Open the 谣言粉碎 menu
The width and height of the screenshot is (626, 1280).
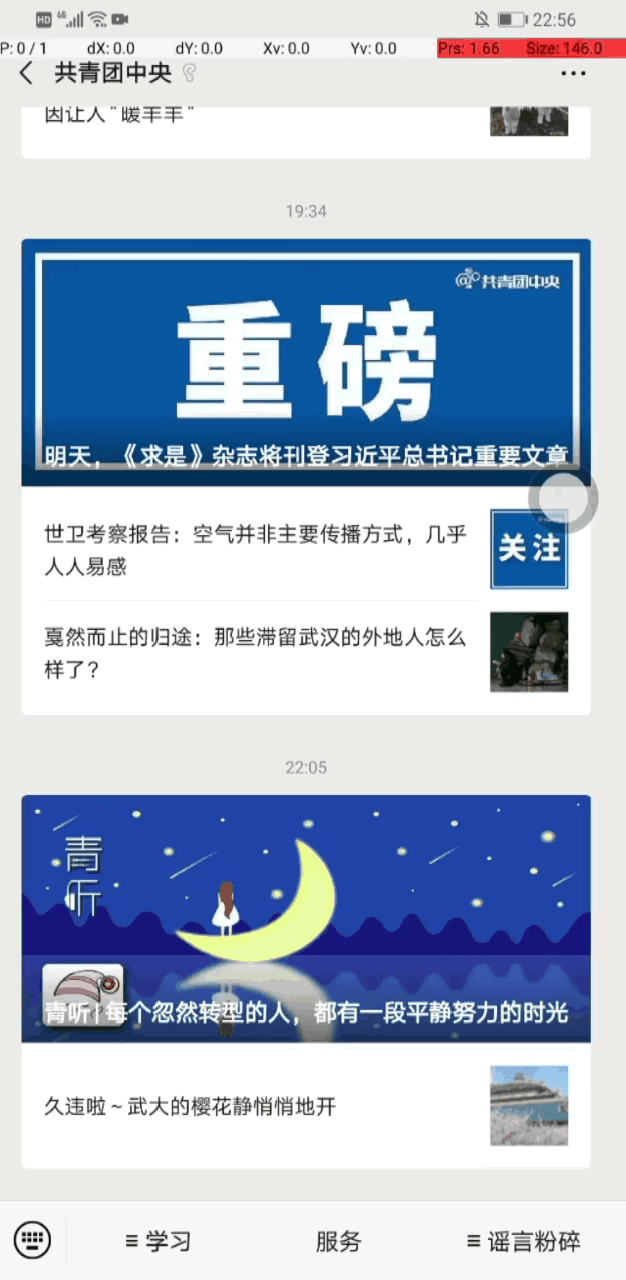point(523,1241)
